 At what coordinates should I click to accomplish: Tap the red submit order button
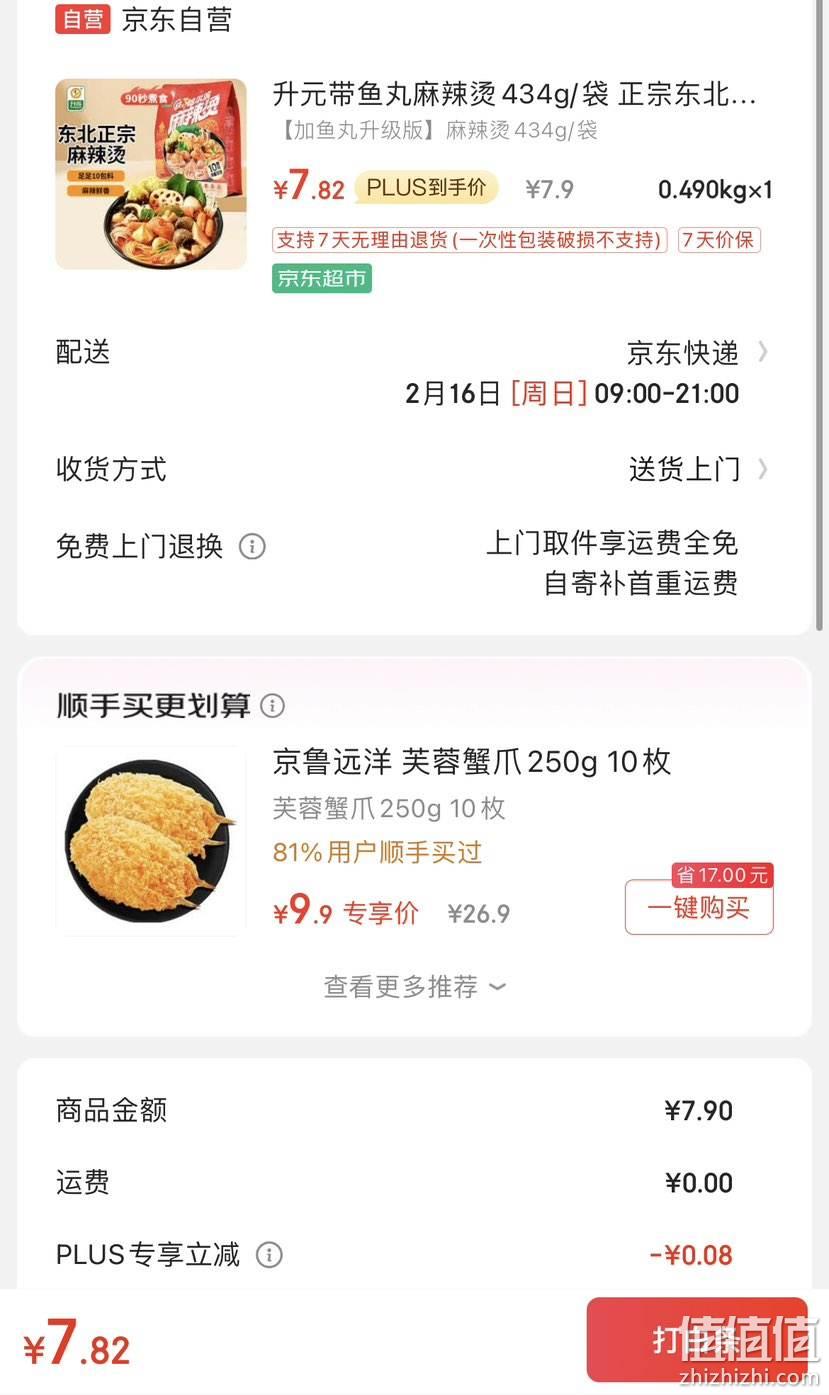pyautogui.click(x=697, y=1340)
